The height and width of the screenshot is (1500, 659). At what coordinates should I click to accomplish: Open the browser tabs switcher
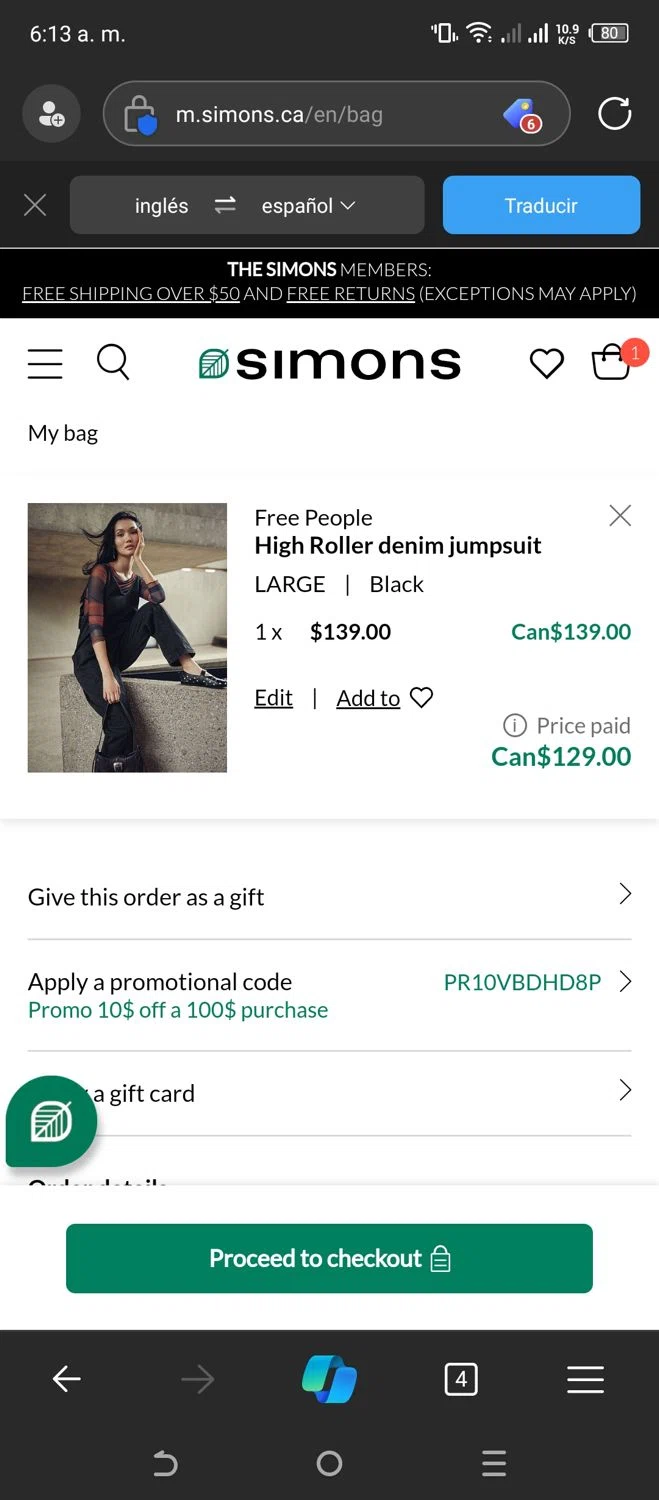[x=460, y=1380]
